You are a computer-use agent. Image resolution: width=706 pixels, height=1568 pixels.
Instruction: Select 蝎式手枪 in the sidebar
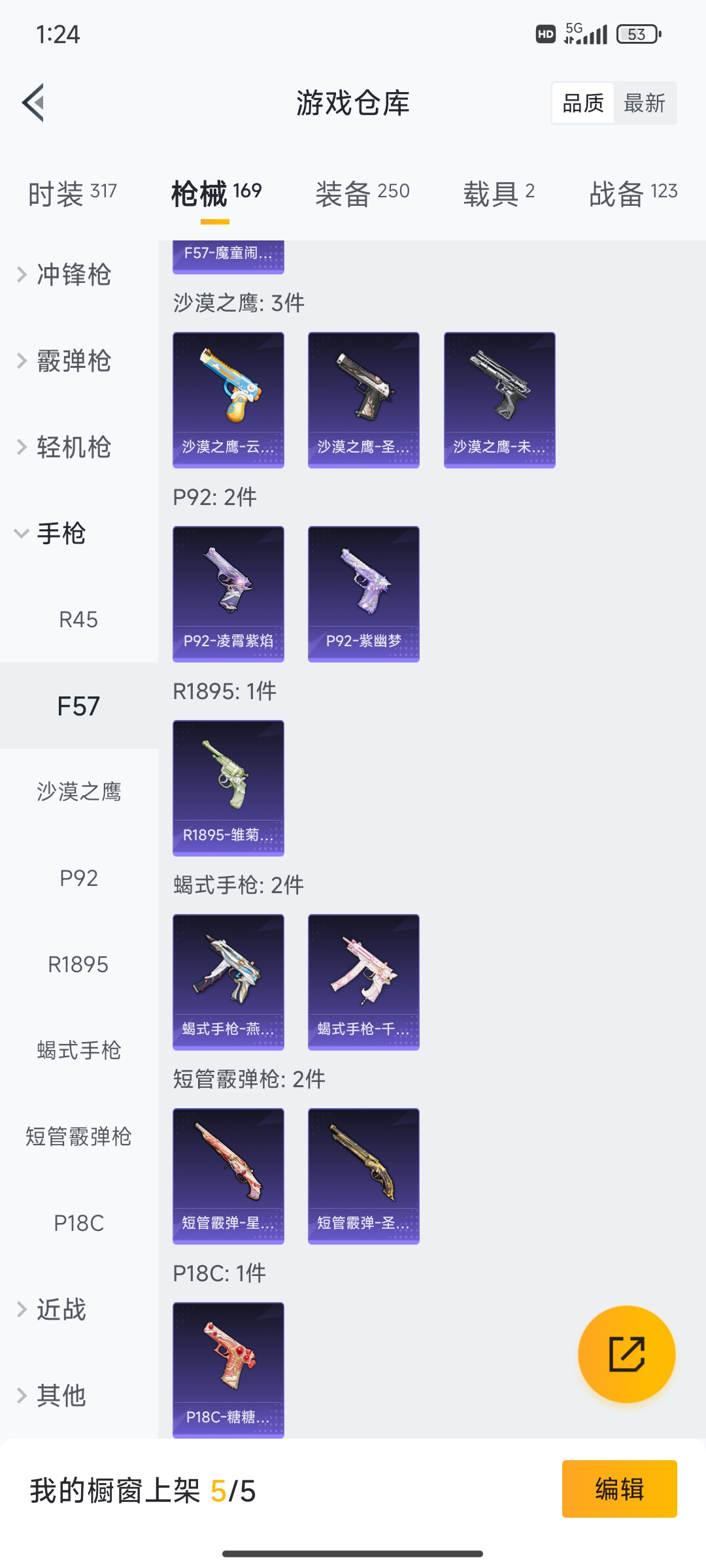pos(78,1051)
